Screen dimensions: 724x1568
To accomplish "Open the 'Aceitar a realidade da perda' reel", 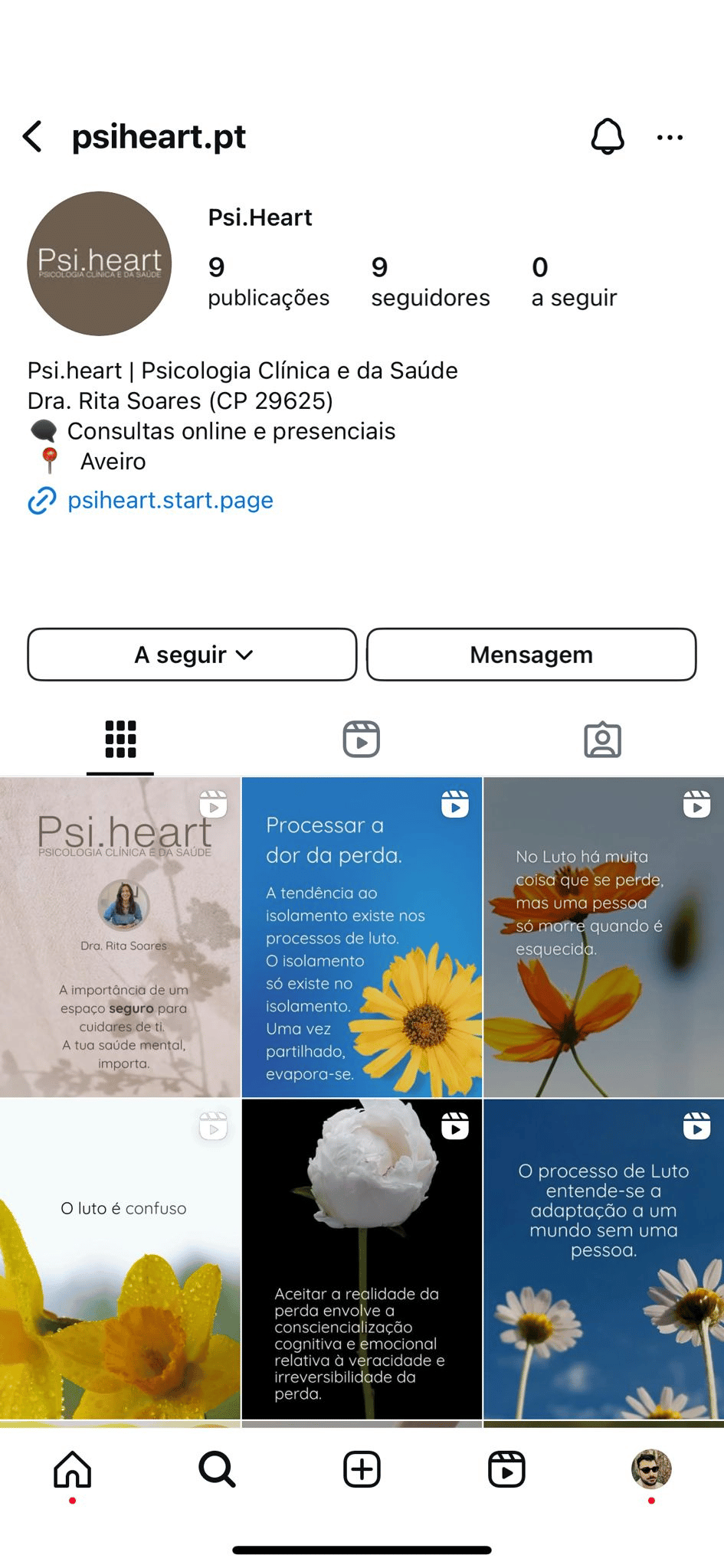I will (362, 1259).
